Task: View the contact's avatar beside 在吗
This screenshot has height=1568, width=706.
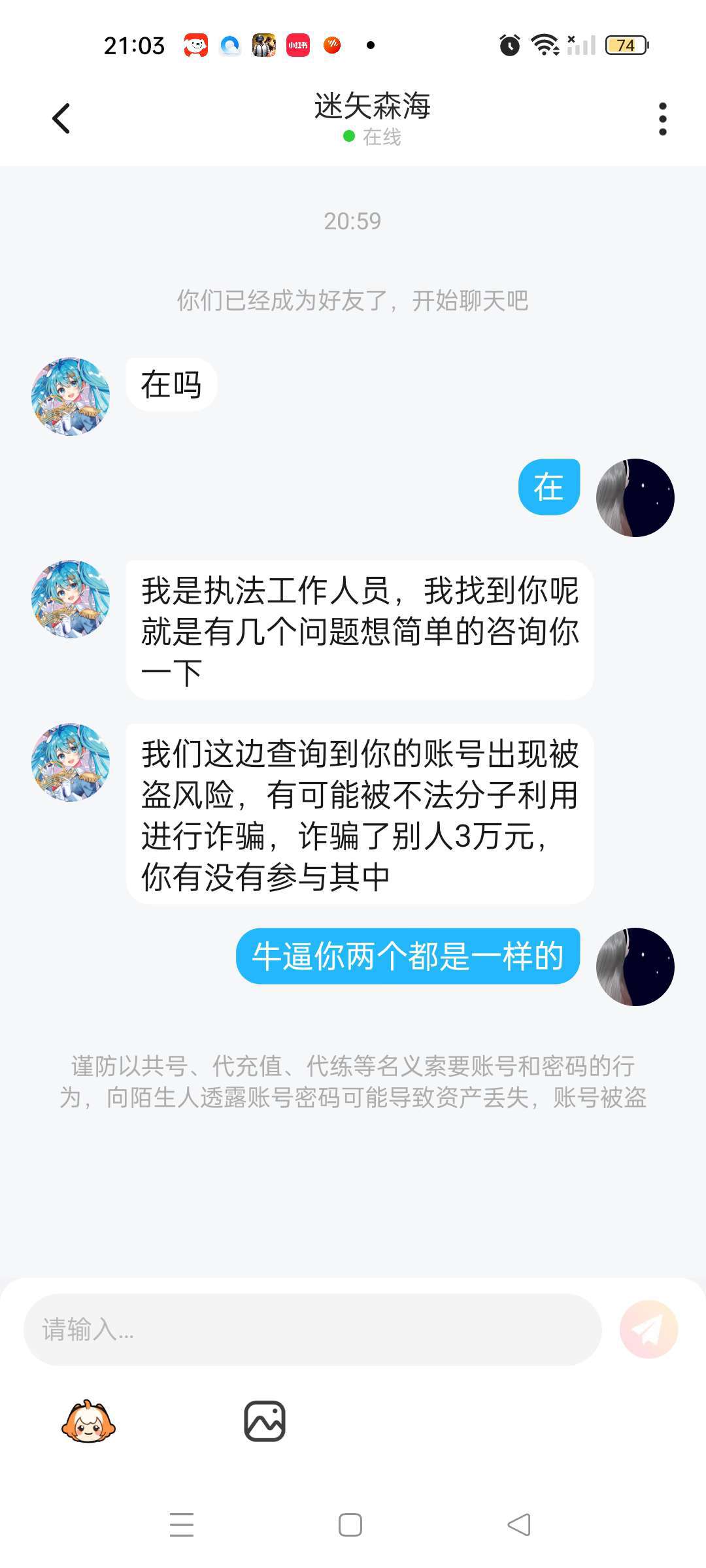Action: (x=71, y=397)
